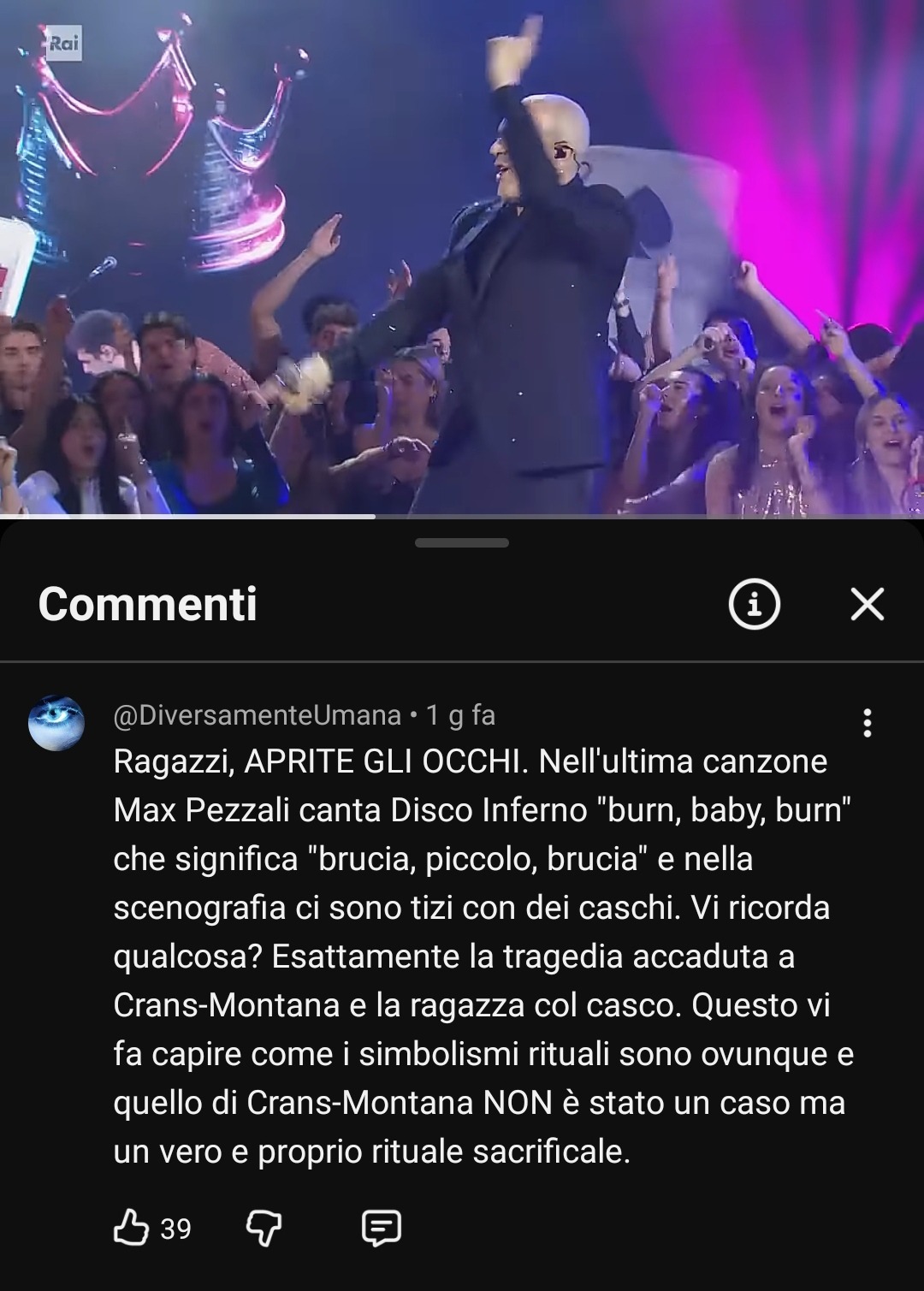Dislike DiversamenteUmana's comment
924x1291 pixels.
264,1228
